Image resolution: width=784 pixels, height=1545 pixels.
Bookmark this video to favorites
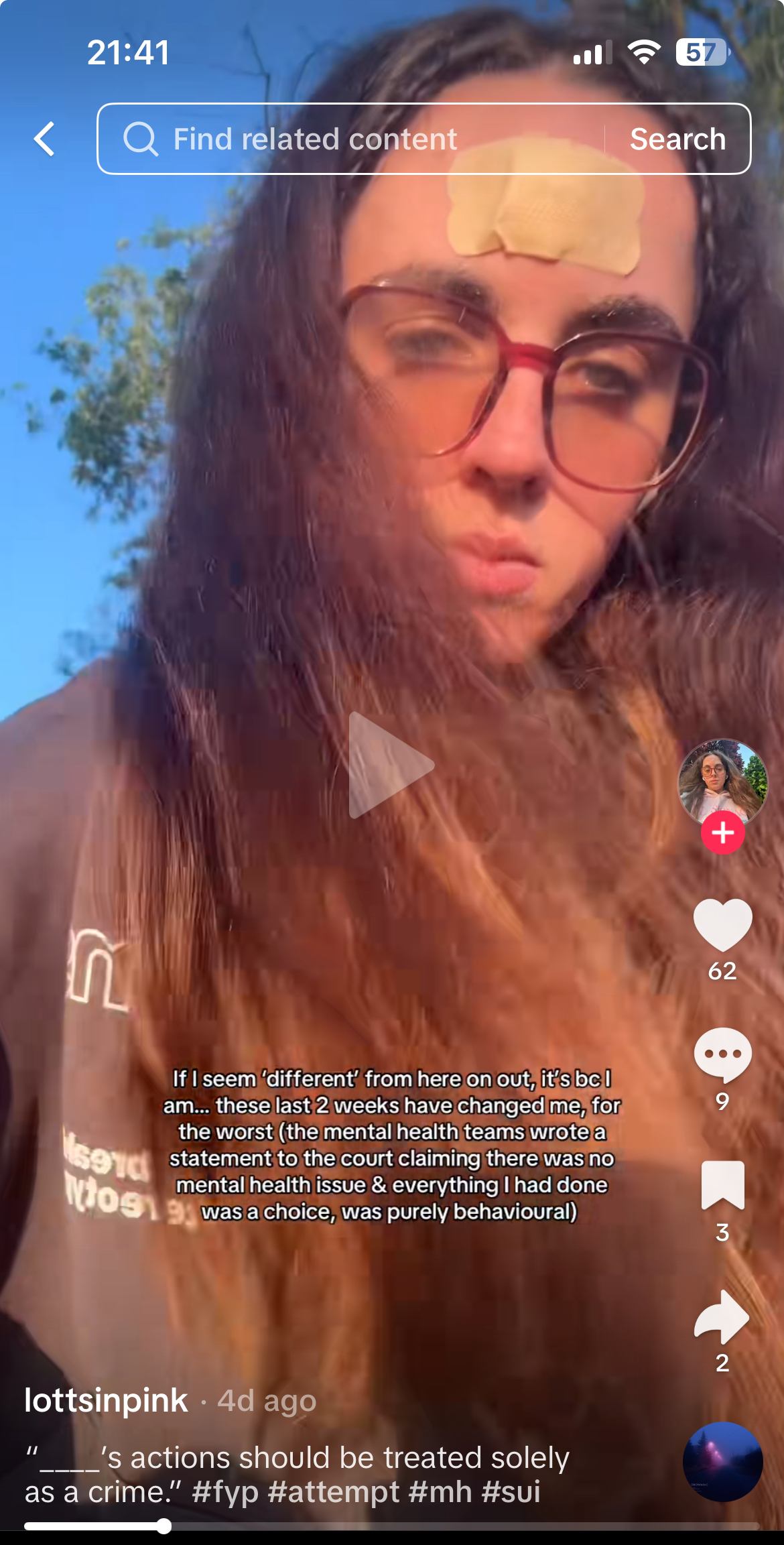click(x=722, y=1185)
